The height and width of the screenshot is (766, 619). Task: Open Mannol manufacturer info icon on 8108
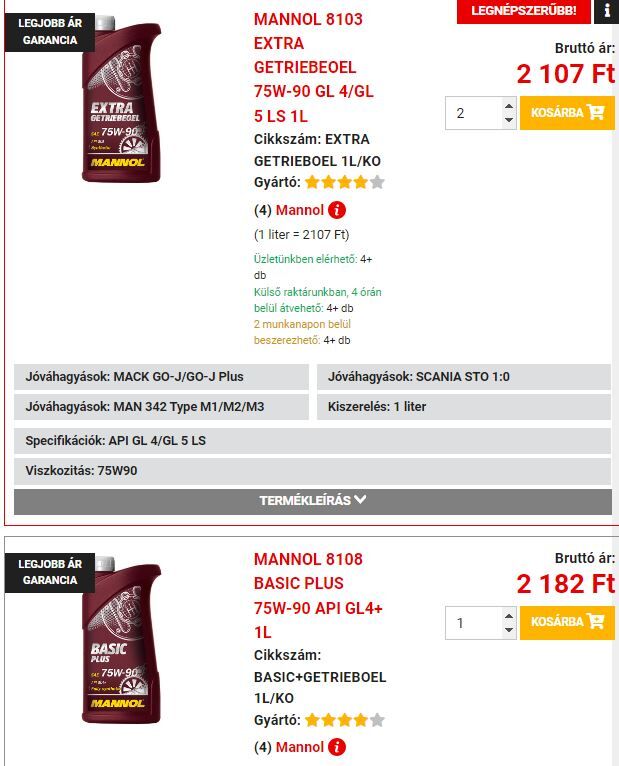coord(337,747)
